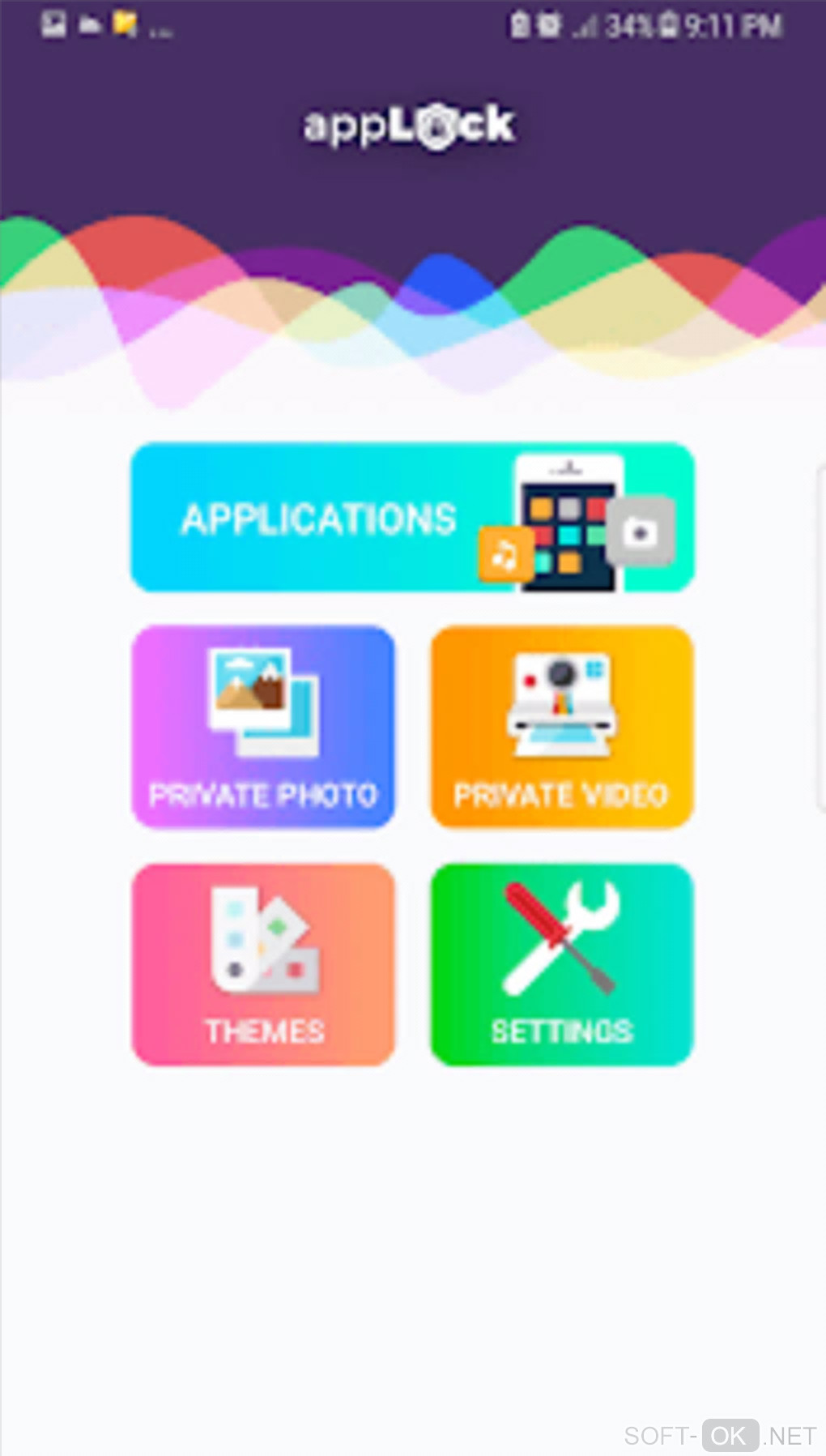
Task: Open the Applications tile
Action: click(412, 517)
